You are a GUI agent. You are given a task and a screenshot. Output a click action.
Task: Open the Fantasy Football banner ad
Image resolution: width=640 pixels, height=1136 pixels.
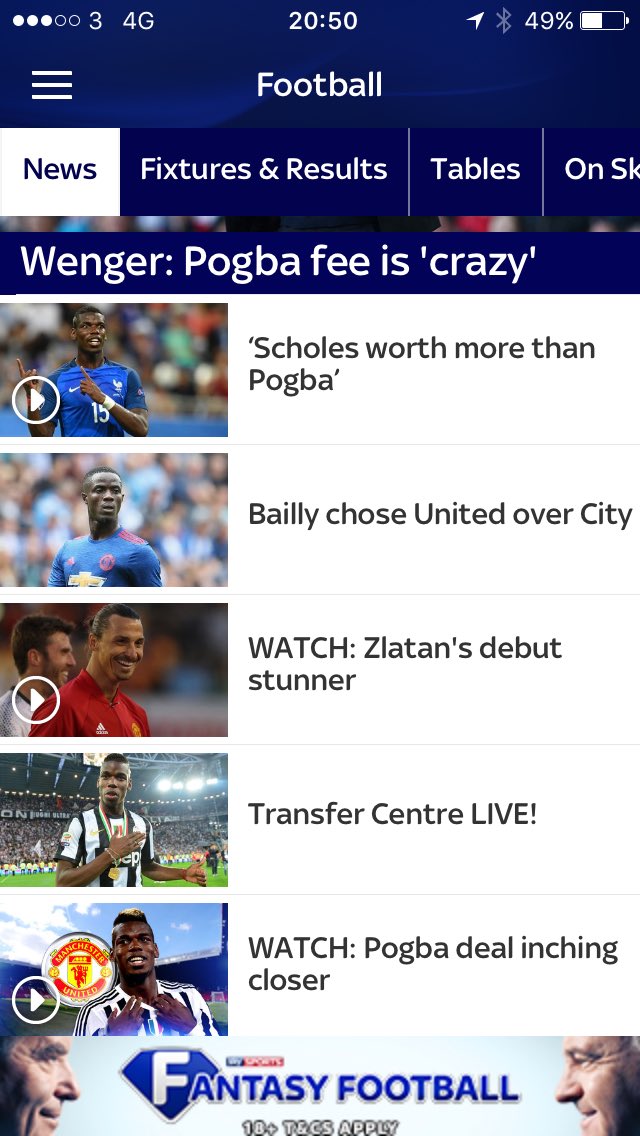(x=320, y=1086)
